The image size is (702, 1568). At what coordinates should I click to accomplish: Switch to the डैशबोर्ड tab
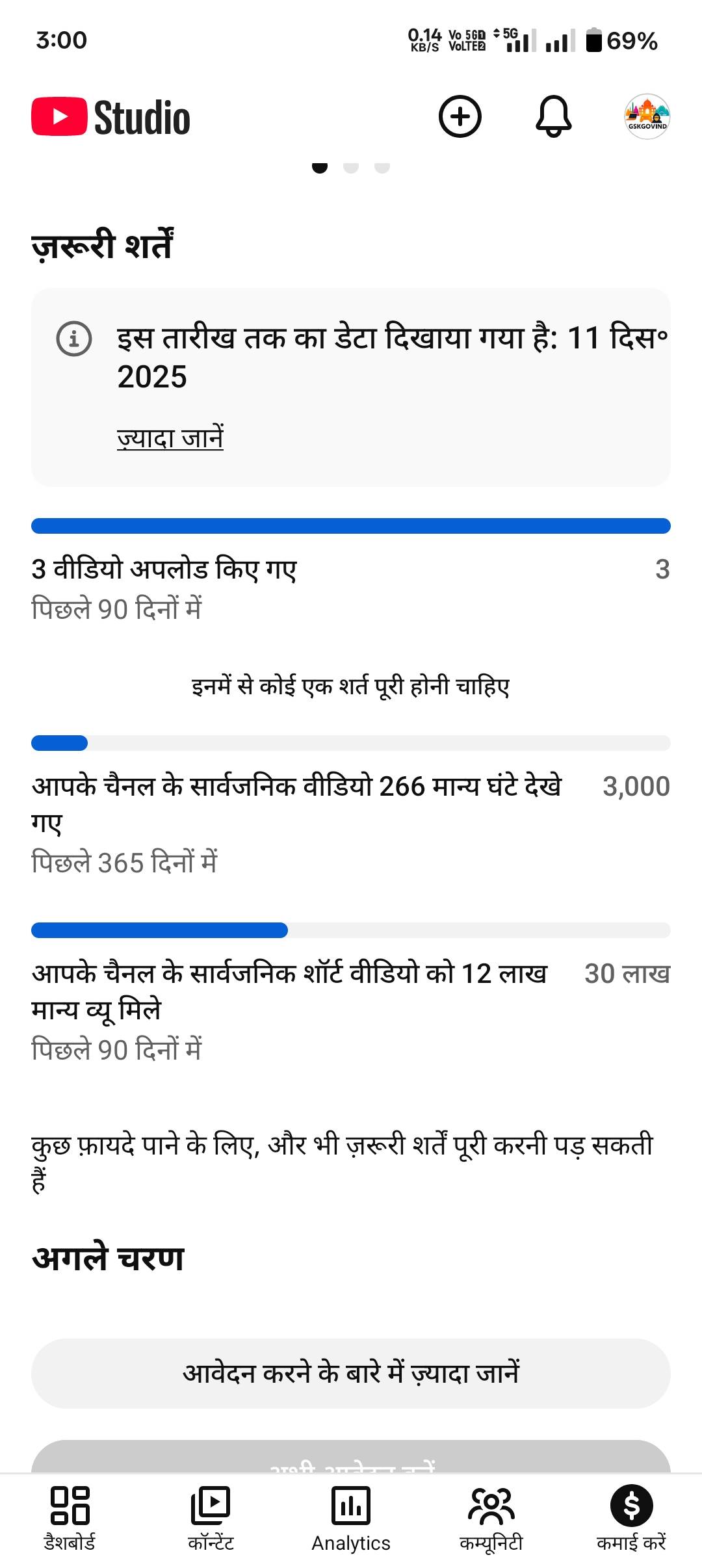click(x=70, y=1518)
